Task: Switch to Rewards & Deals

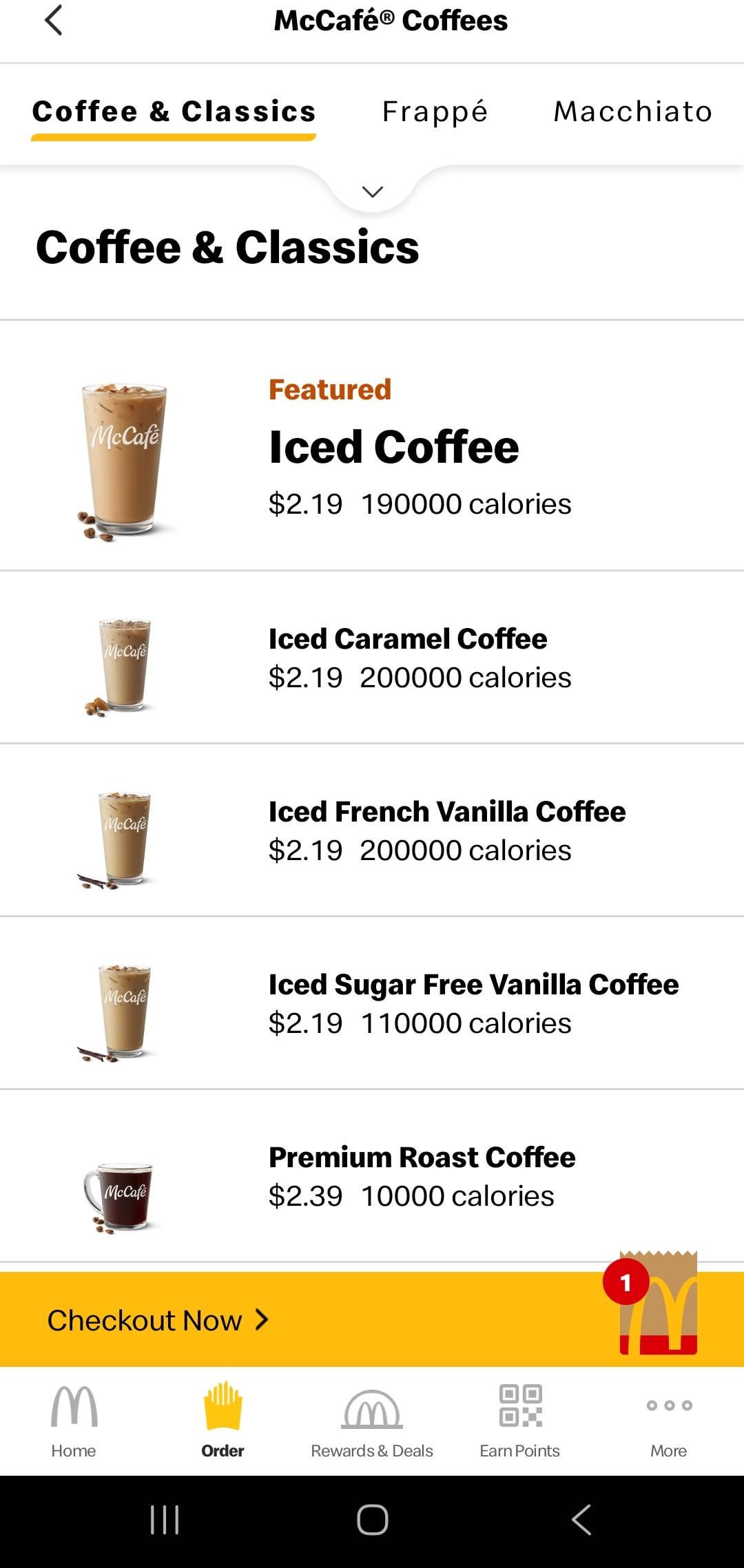Action: 372,1420
